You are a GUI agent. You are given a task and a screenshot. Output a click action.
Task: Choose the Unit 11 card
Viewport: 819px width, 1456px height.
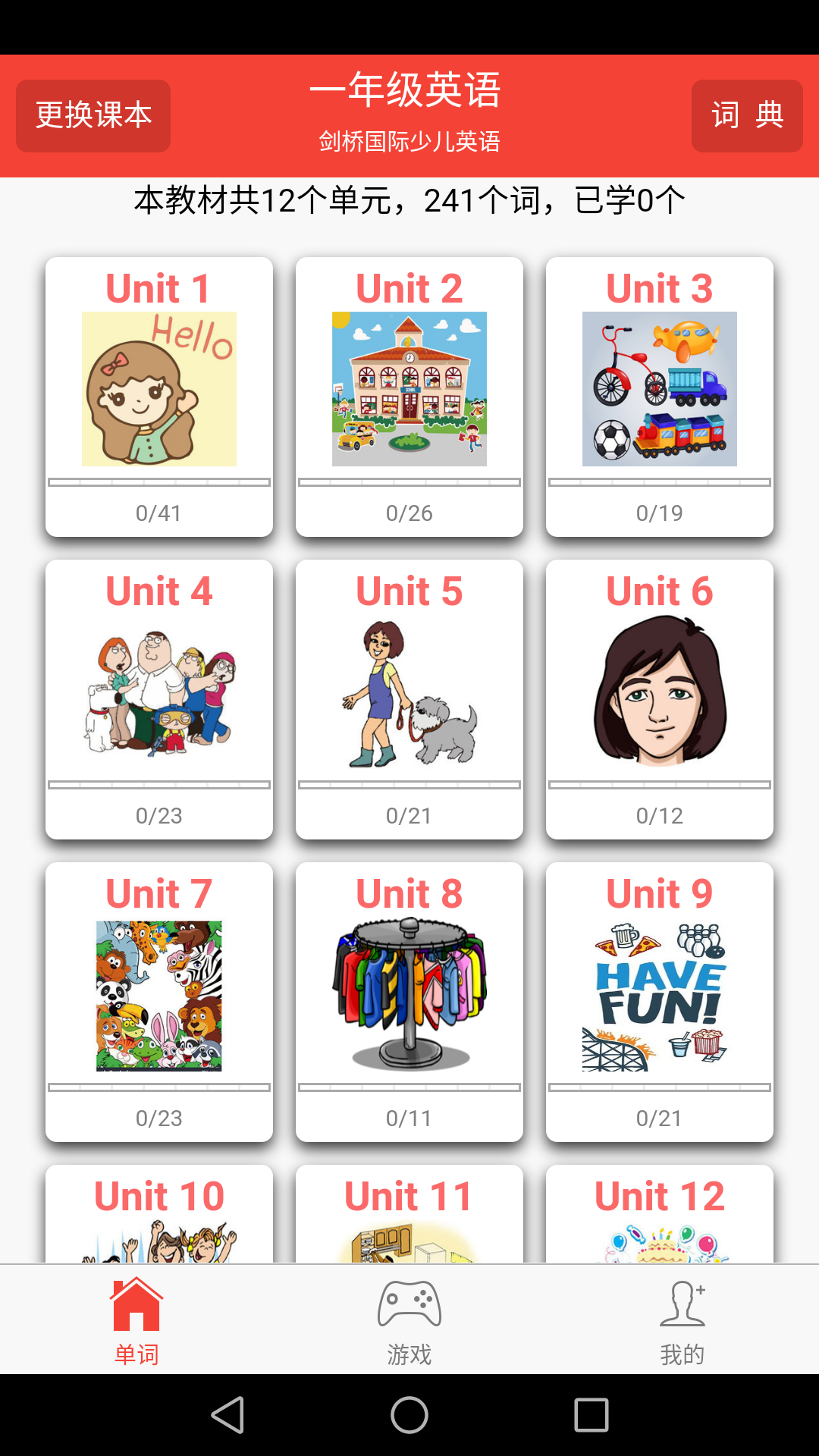point(409,1213)
